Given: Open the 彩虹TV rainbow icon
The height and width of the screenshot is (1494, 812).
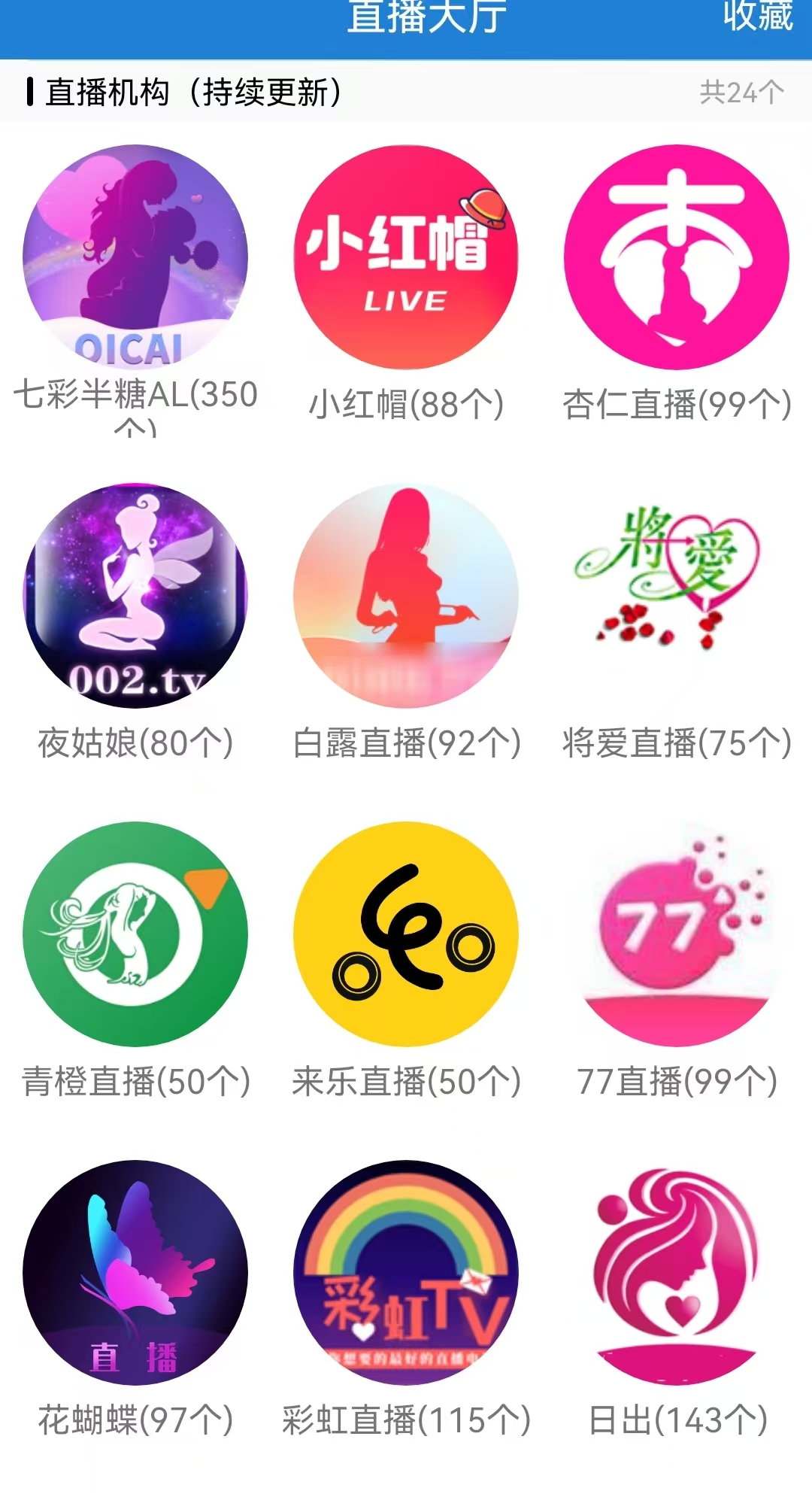Looking at the screenshot, I should point(406,1271).
